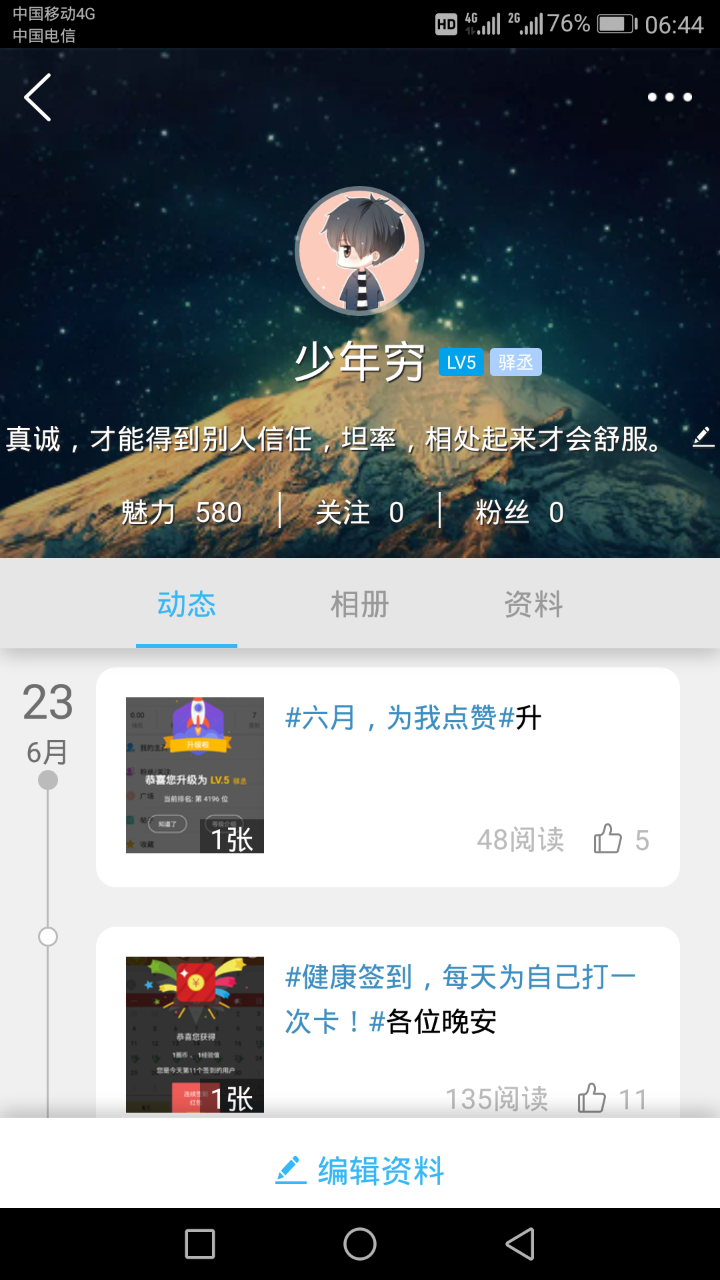The image size is (720, 1280).
Task: Check the 魅力 580 charm score
Action: click(x=181, y=513)
